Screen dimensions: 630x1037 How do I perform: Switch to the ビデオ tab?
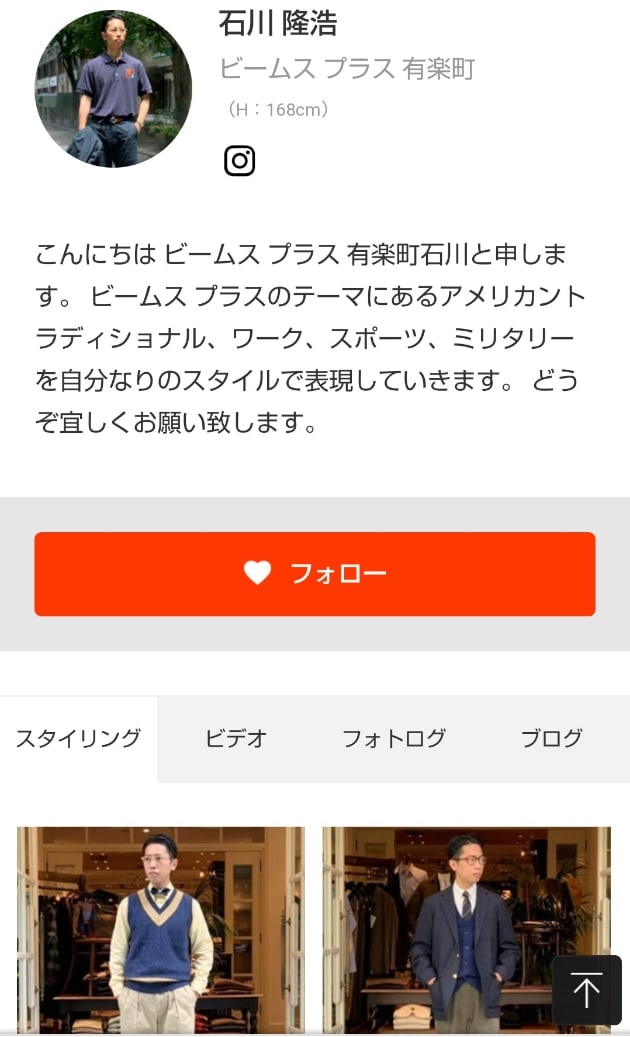(236, 738)
